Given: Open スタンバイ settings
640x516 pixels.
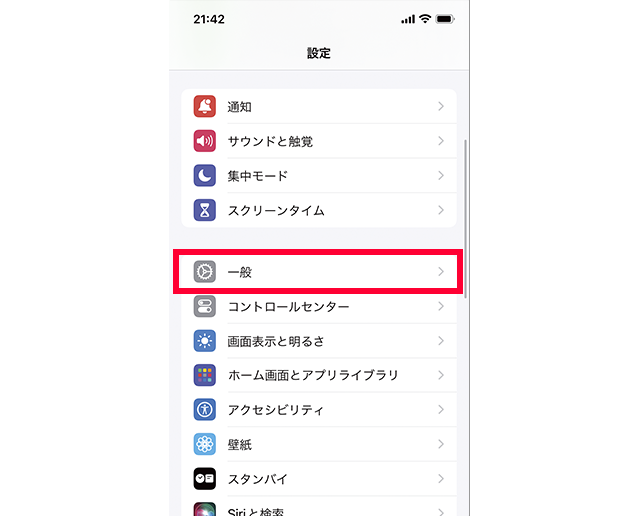Looking at the screenshot, I should pos(318,478).
